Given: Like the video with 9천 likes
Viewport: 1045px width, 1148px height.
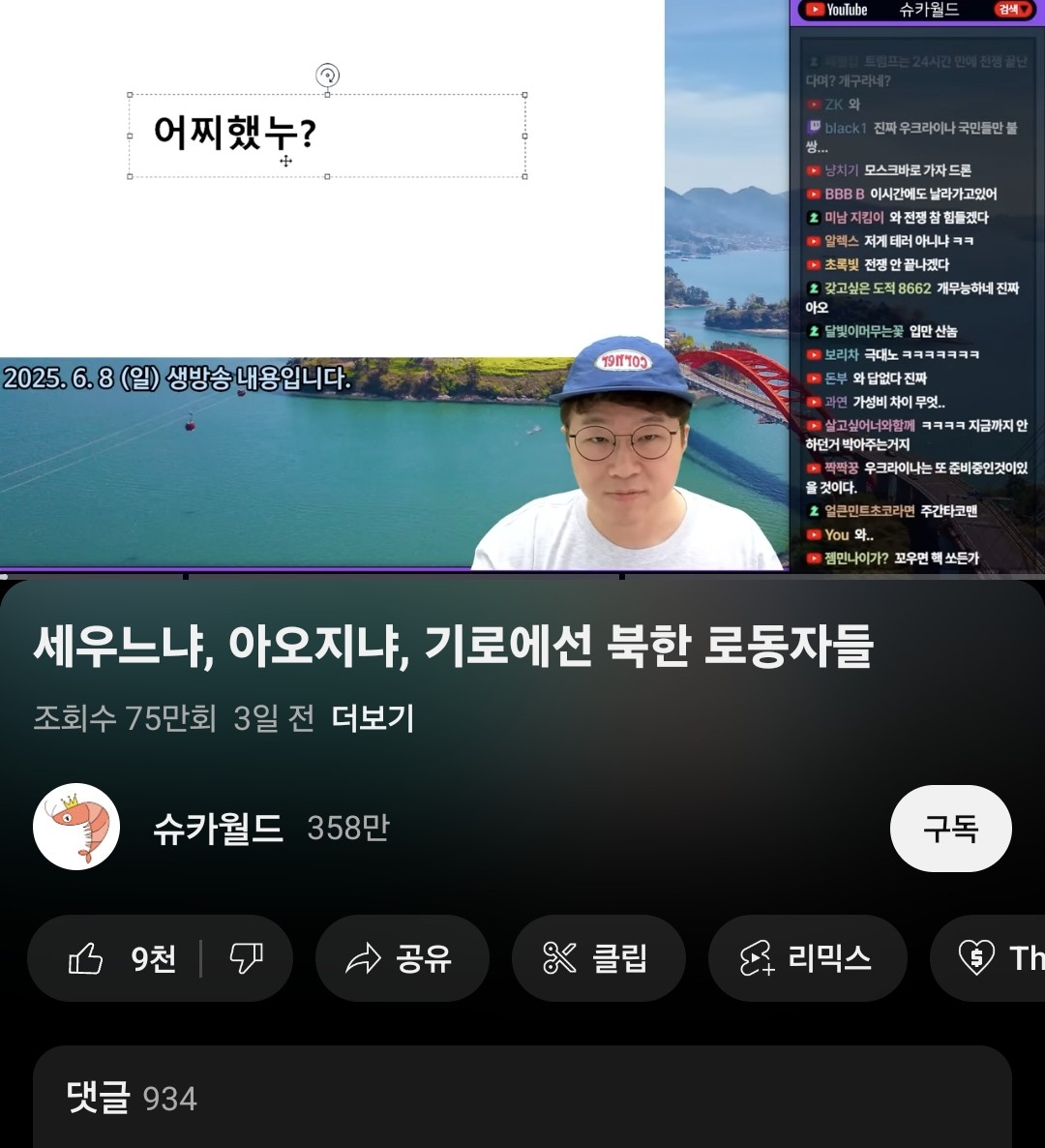Looking at the screenshot, I should [x=121, y=958].
